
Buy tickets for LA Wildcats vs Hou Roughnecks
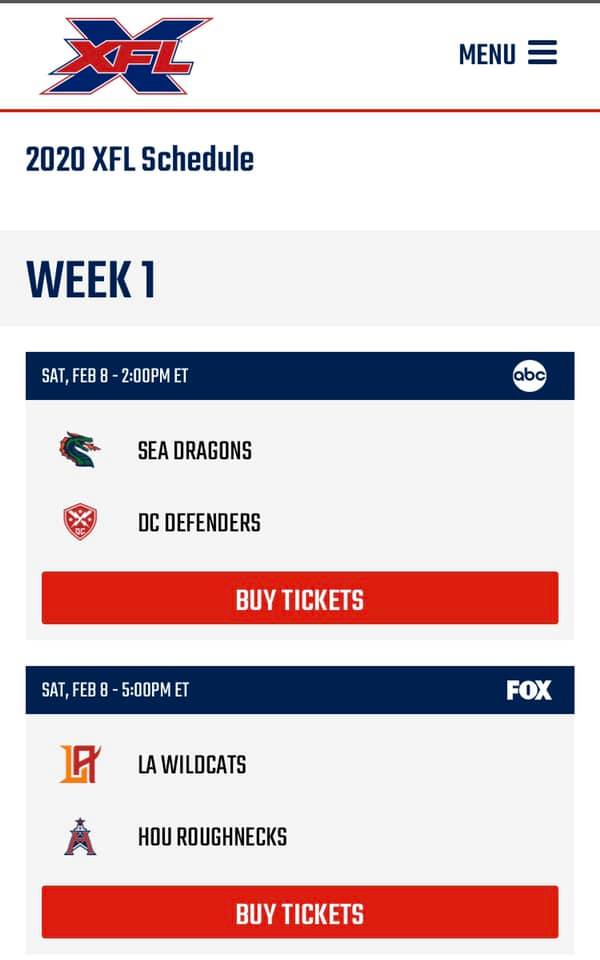point(299,912)
